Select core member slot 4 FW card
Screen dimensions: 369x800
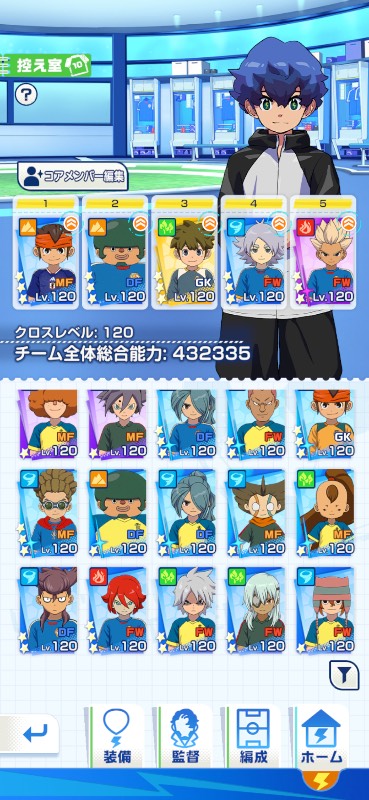254,253
